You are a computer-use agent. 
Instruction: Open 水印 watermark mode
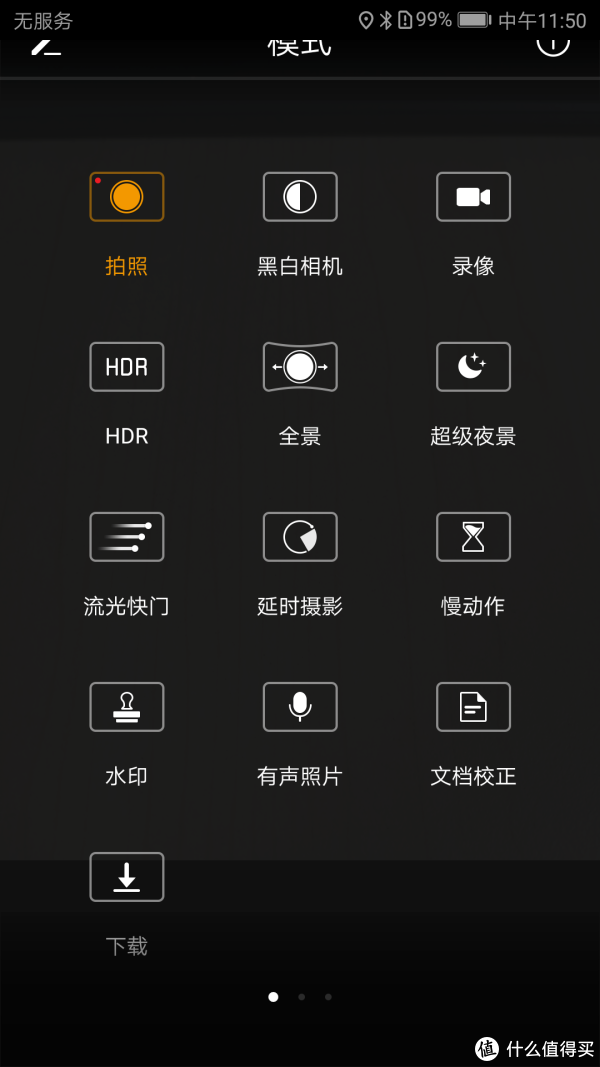(x=127, y=707)
